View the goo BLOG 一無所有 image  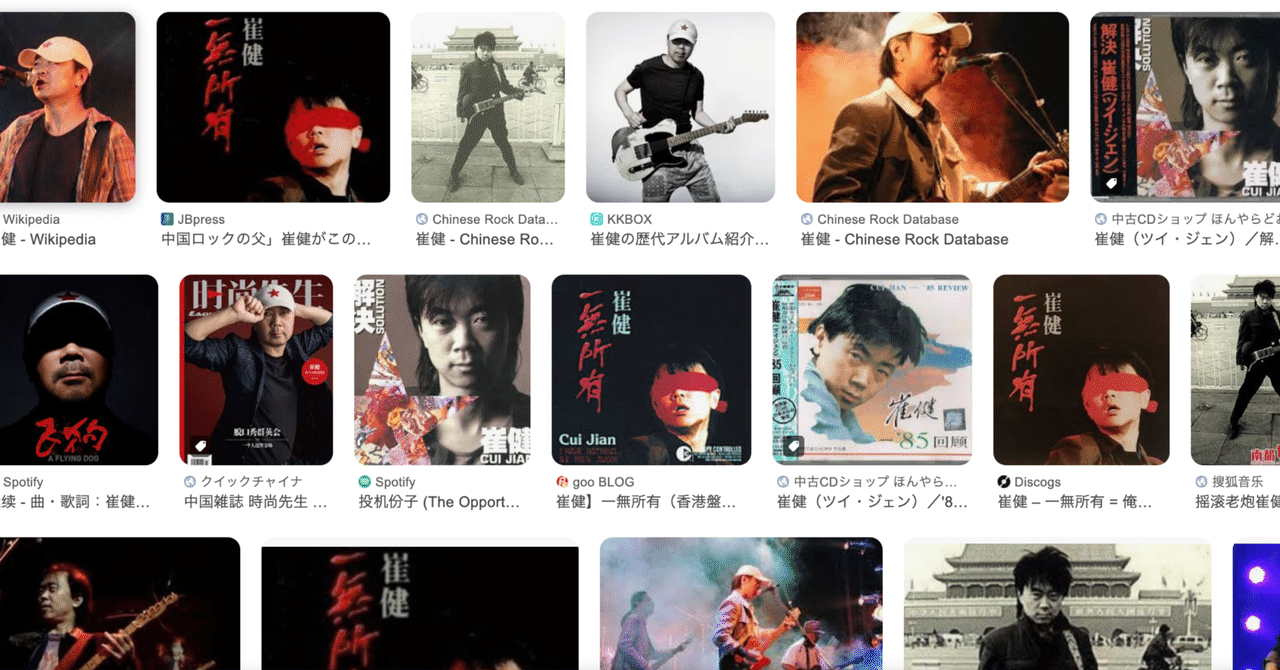[x=651, y=369]
